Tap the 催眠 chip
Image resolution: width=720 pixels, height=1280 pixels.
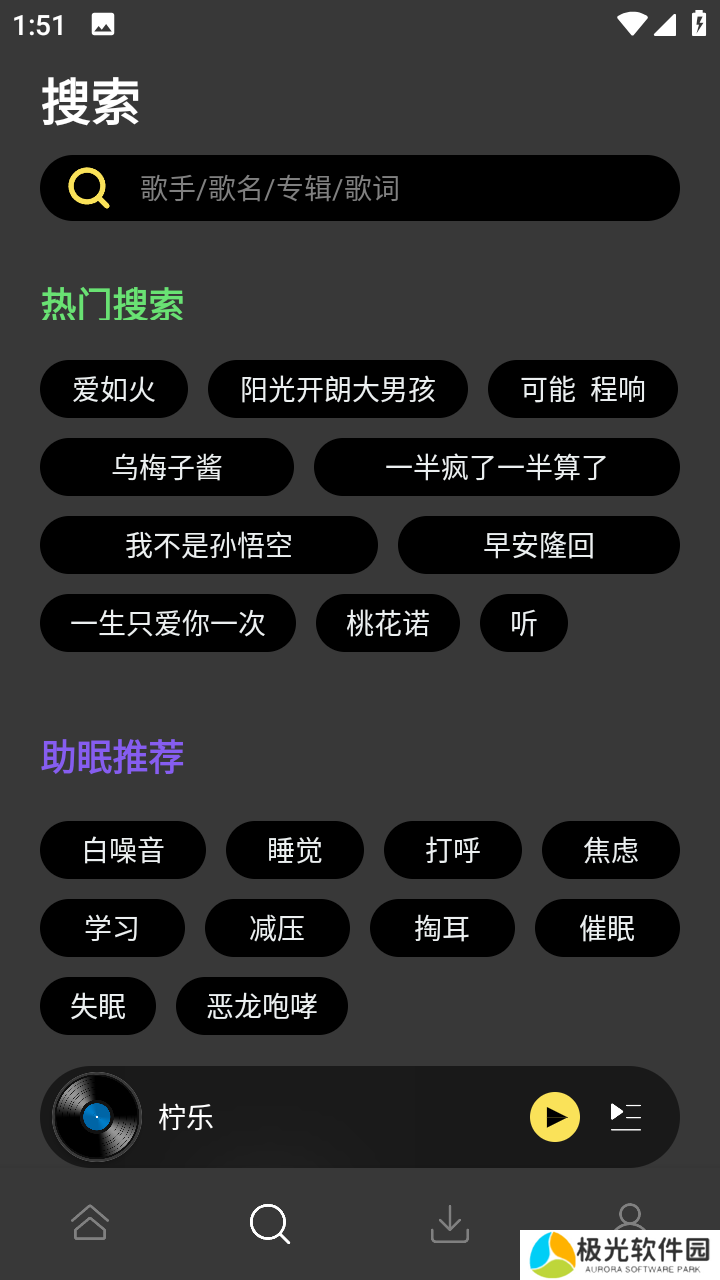pyautogui.click(x=607, y=928)
